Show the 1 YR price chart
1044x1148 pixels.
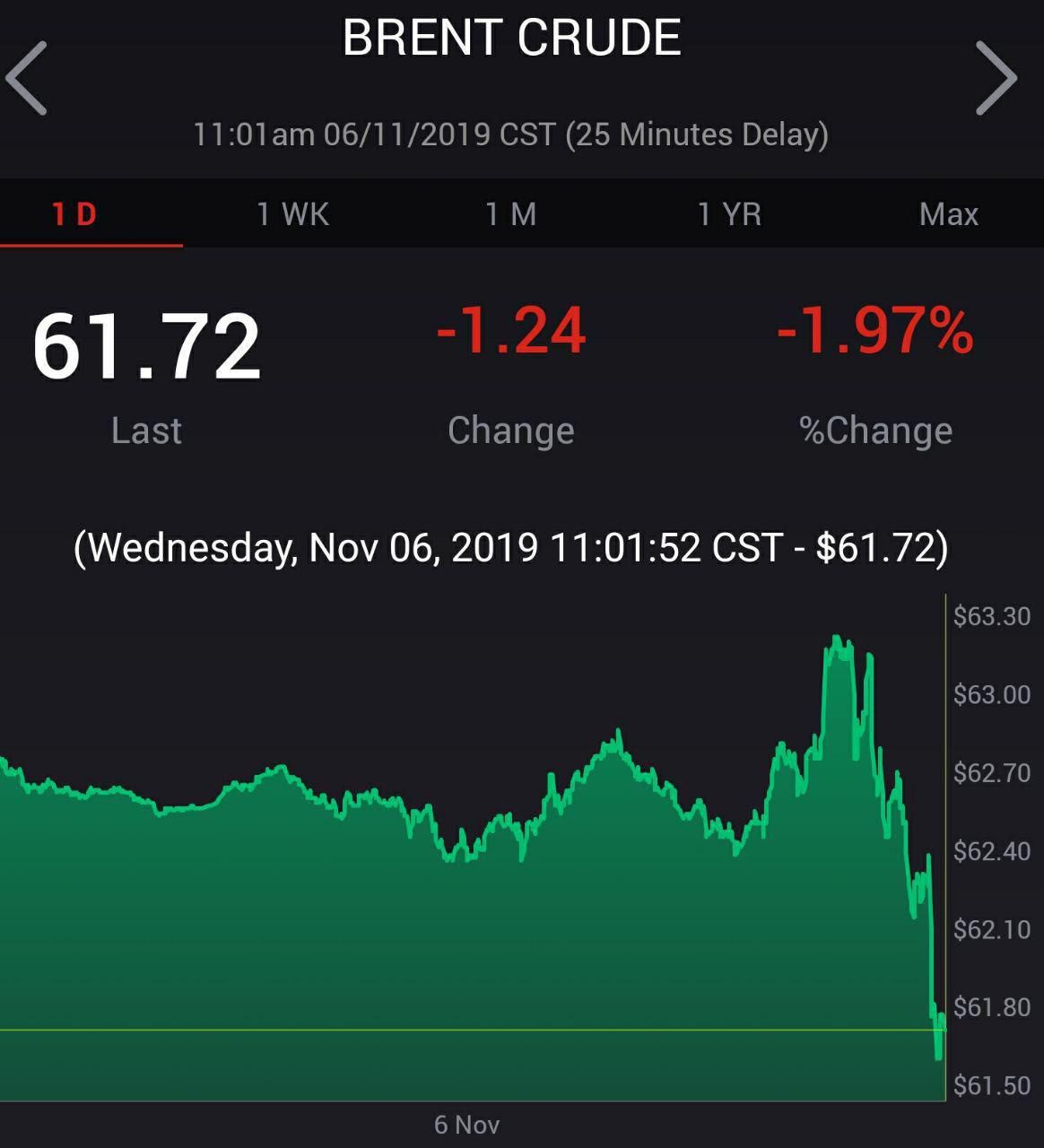729,214
